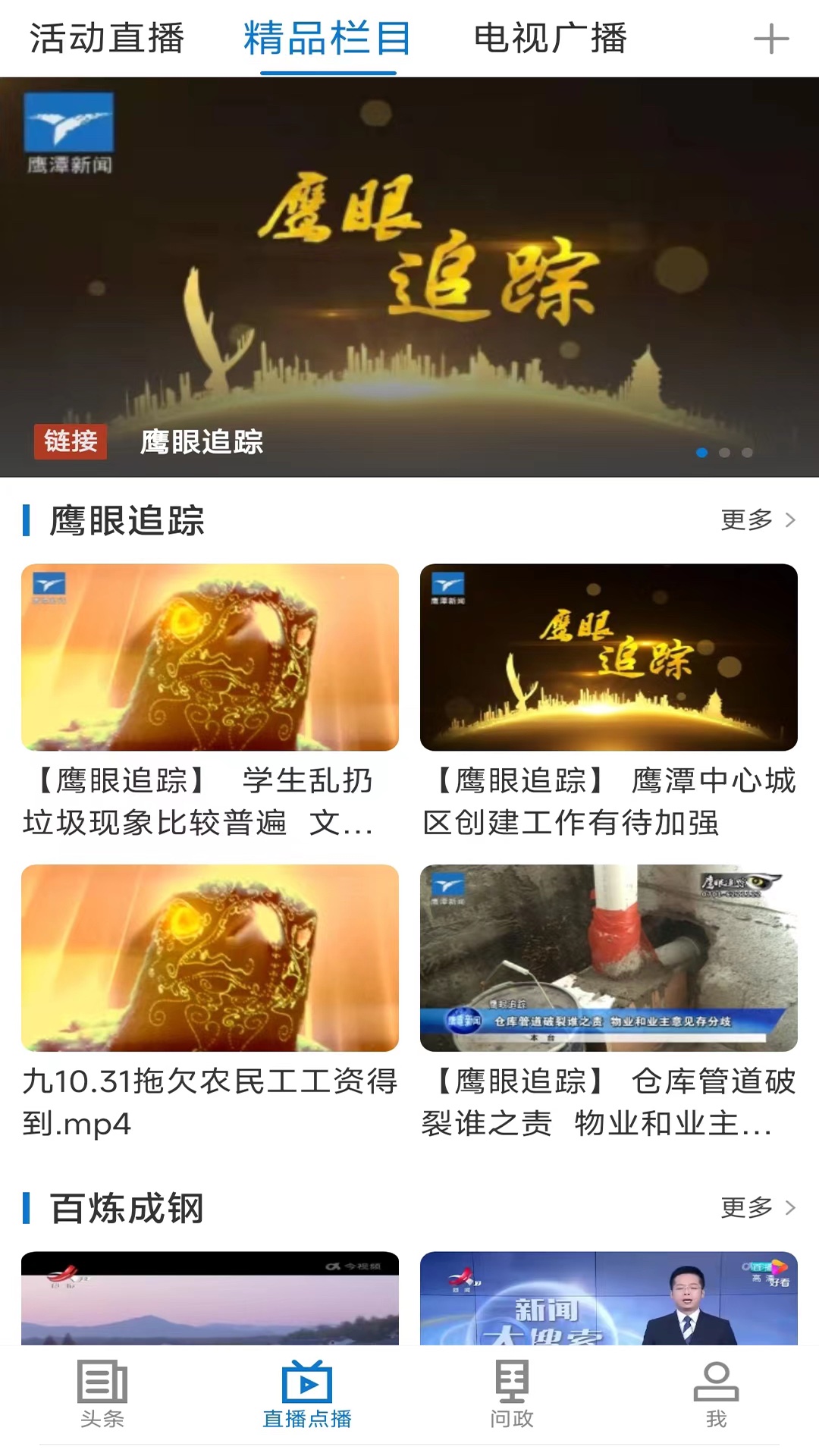The height and width of the screenshot is (1456, 819).
Task: Open the mountain landscape video under 百炼成钢
Action: point(210,1298)
